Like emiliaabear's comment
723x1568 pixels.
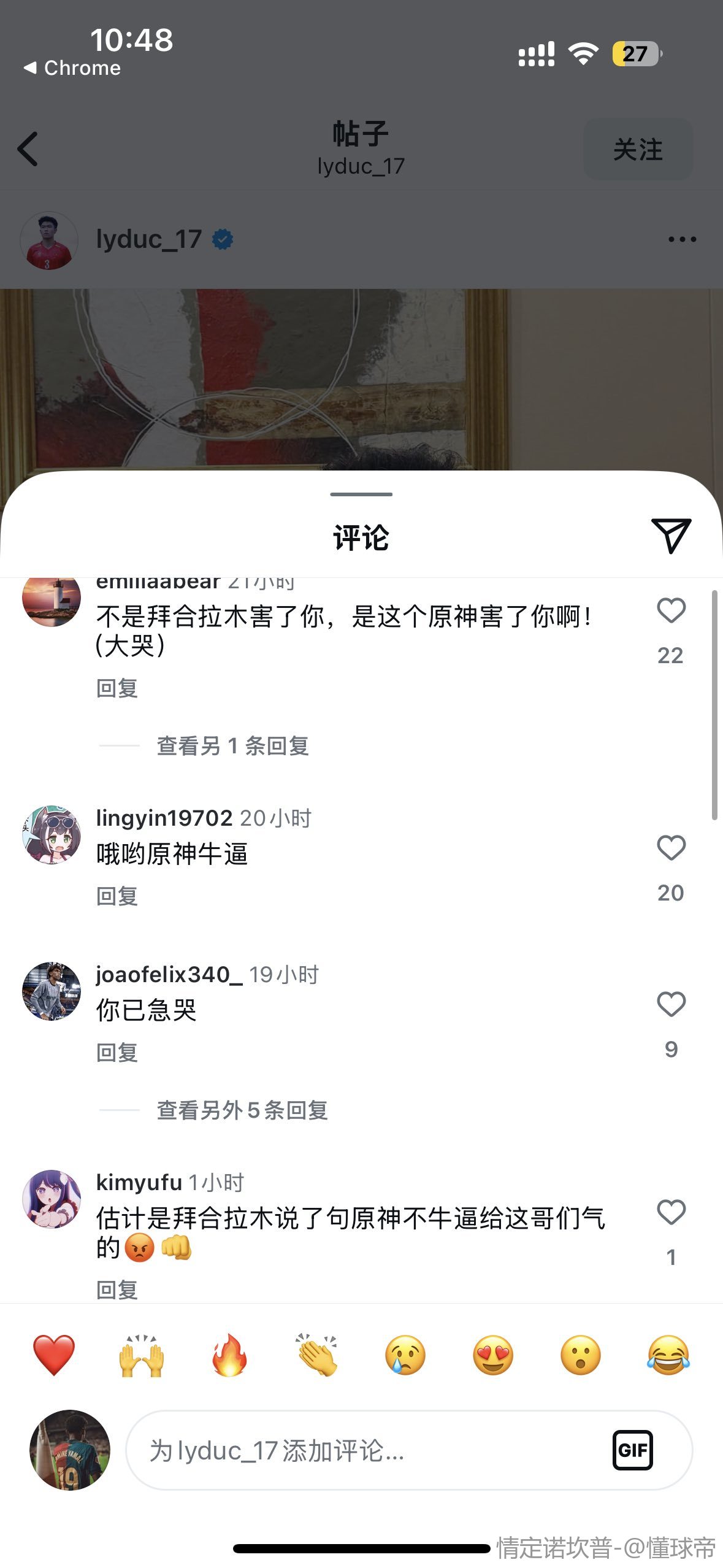[671, 611]
